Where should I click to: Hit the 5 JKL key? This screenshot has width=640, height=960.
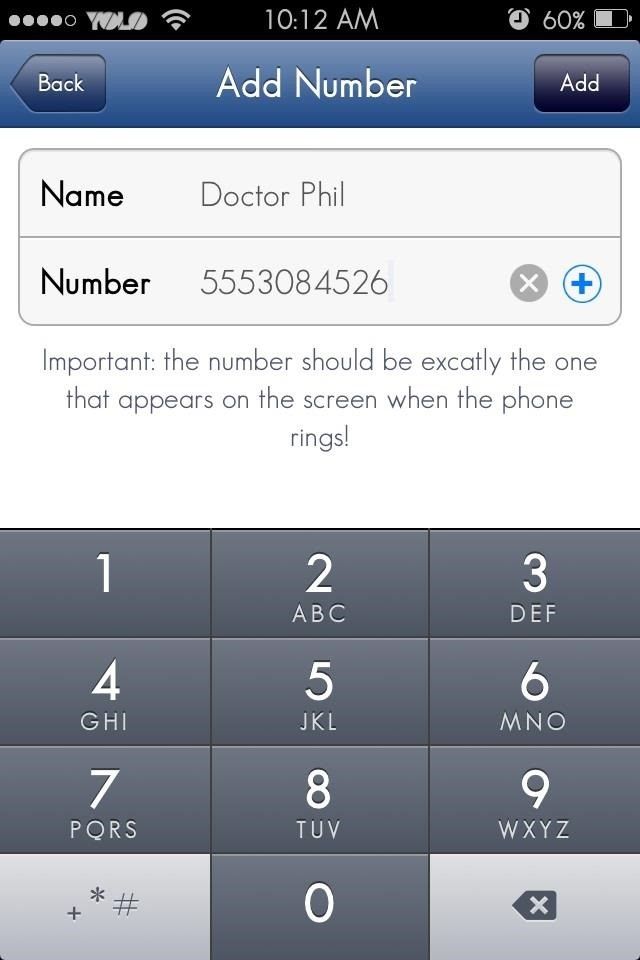[x=319, y=693]
